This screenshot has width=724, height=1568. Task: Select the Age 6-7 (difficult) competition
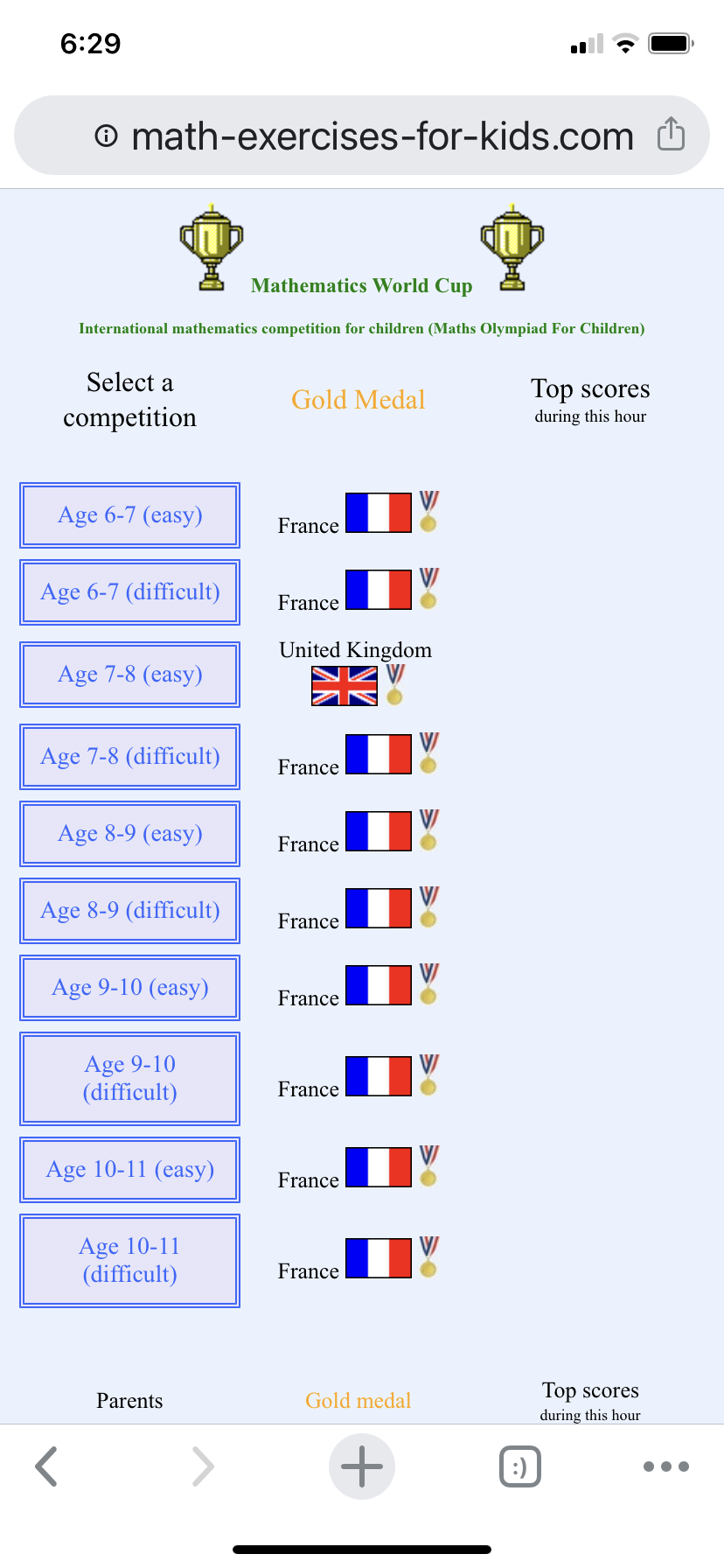[x=129, y=592]
